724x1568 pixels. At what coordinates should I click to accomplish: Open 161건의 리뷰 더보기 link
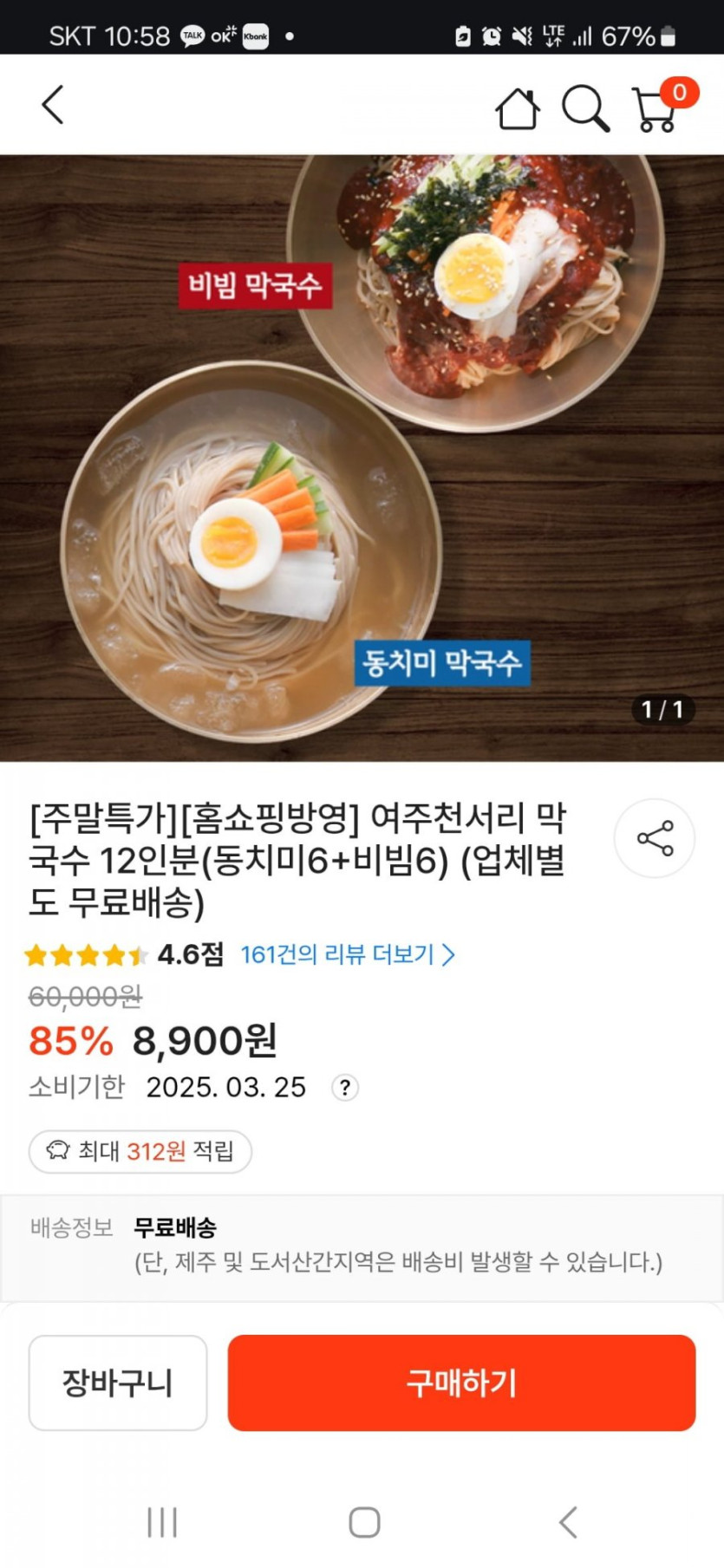click(x=347, y=954)
